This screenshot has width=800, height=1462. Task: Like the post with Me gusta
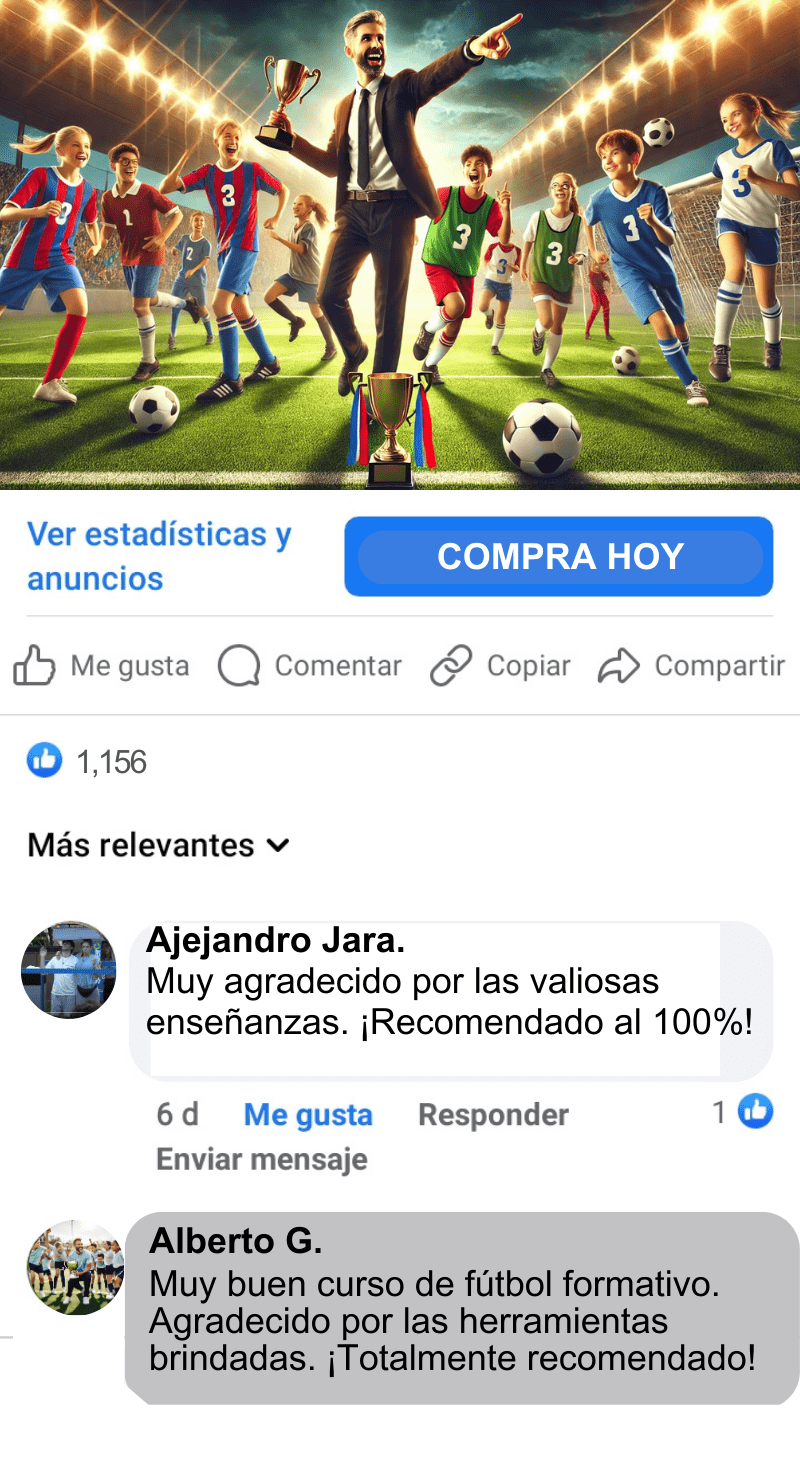click(102, 666)
